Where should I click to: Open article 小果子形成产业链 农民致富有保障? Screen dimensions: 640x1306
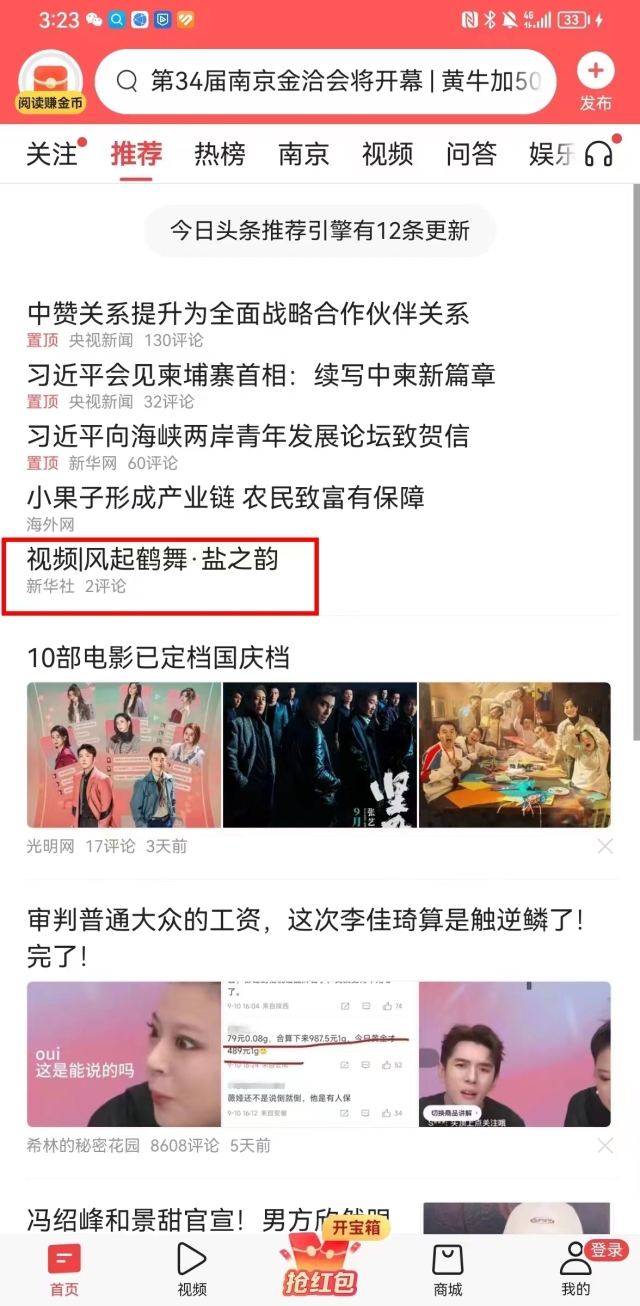pyautogui.click(x=225, y=497)
